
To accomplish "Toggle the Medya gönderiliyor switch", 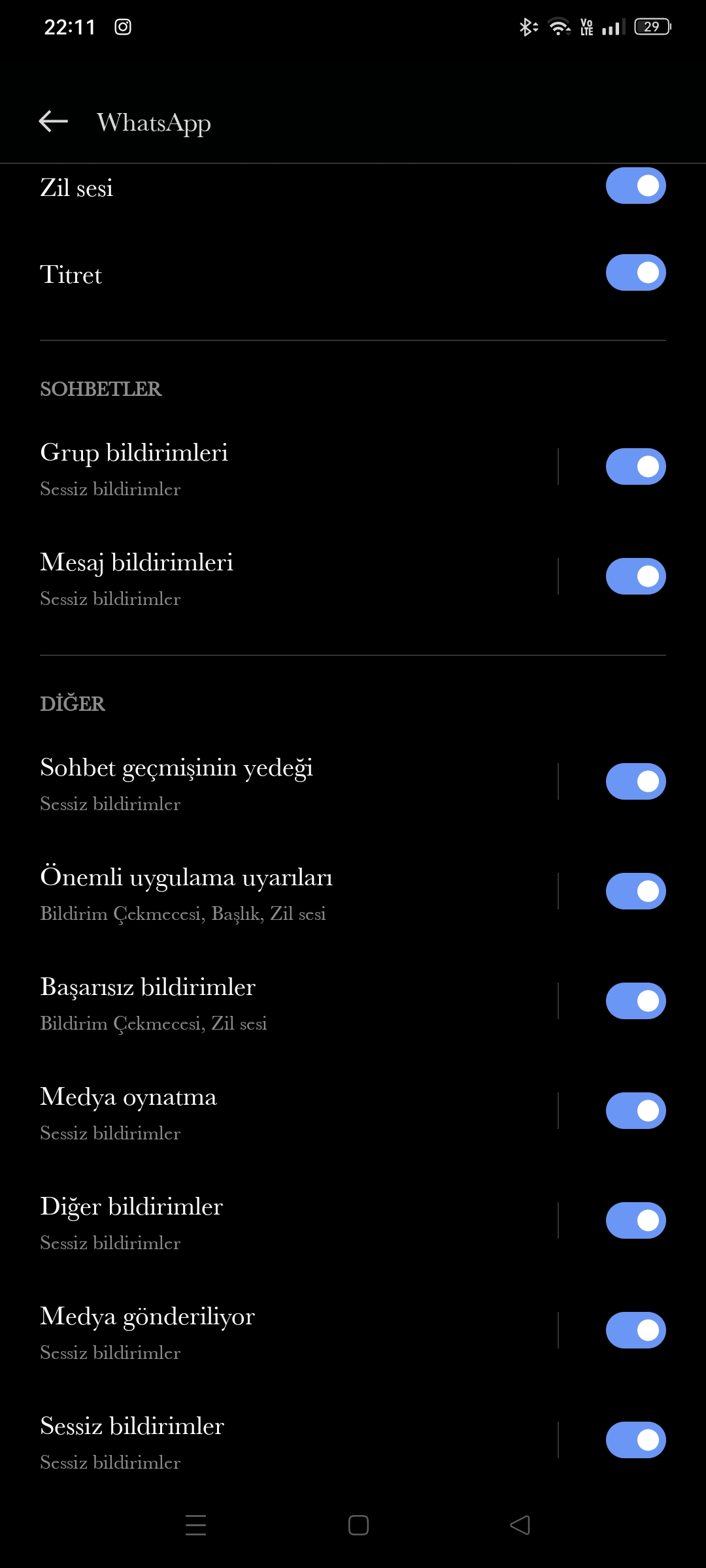I will coord(635,1330).
